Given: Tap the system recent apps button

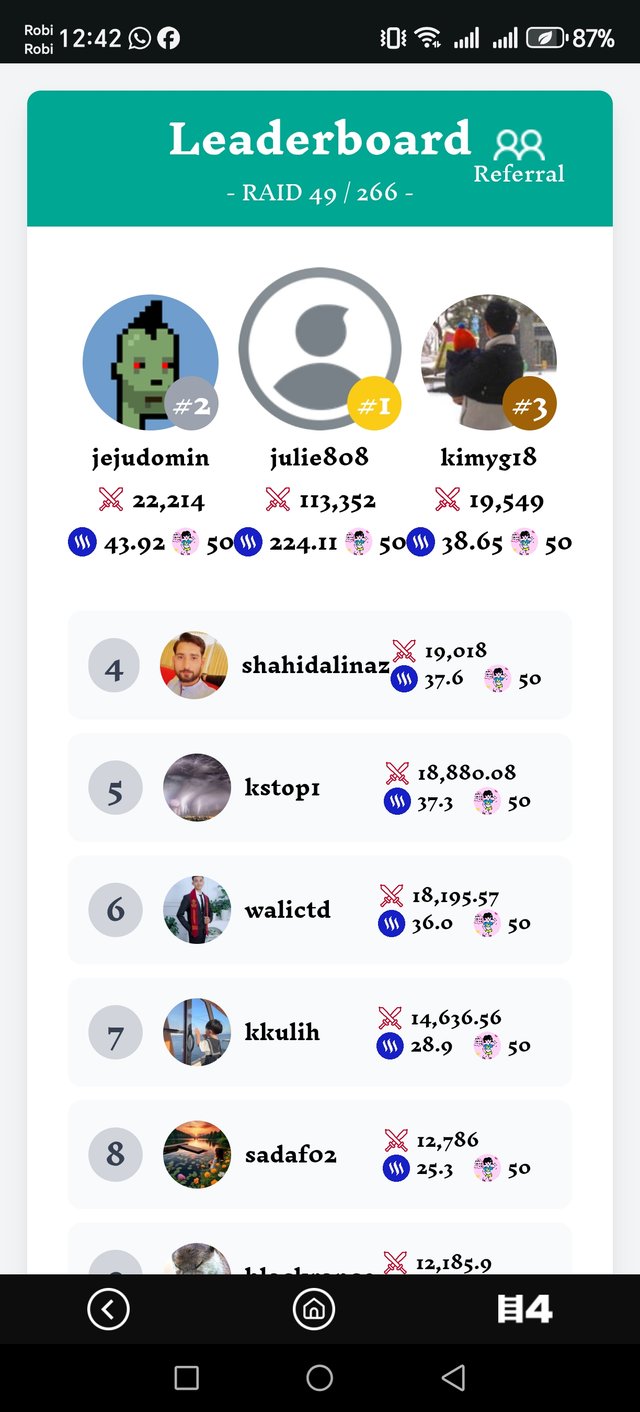Looking at the screenshot, I should pyautogui.click(x=186, y=1378).
